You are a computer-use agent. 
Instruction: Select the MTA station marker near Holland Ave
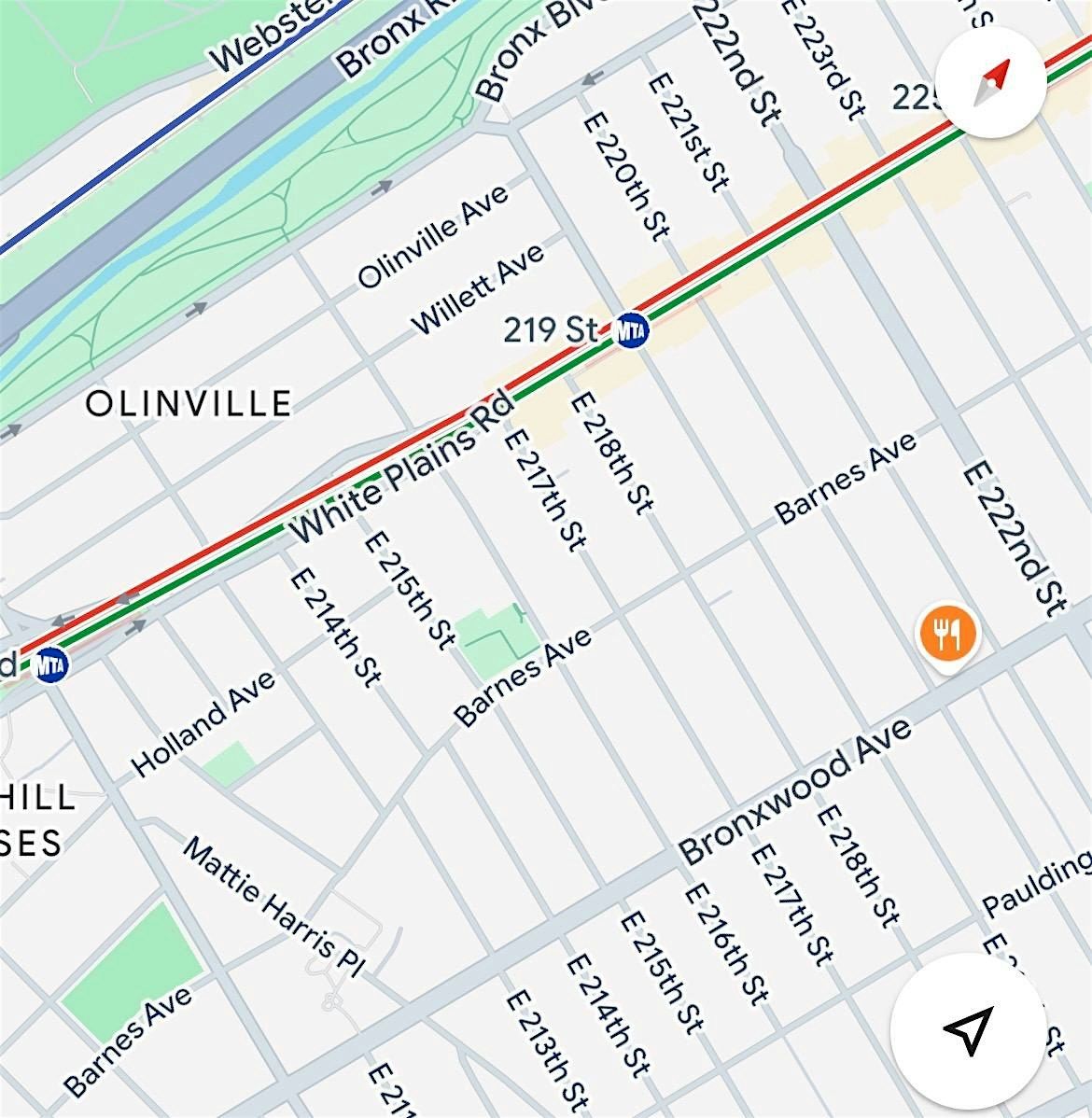[50, 664]
